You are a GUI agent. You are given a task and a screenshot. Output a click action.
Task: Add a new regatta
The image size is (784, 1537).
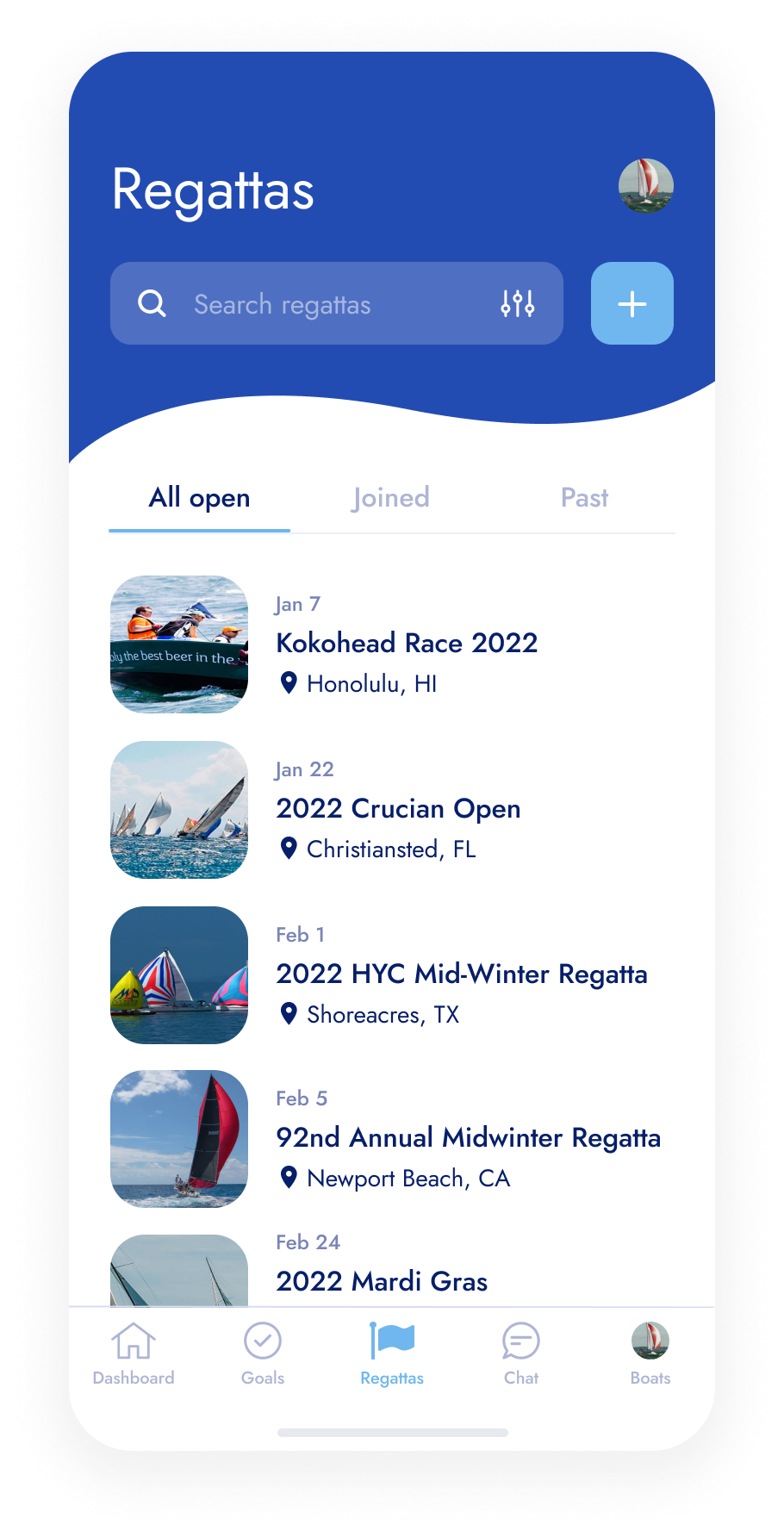click(x=632, y=303)
